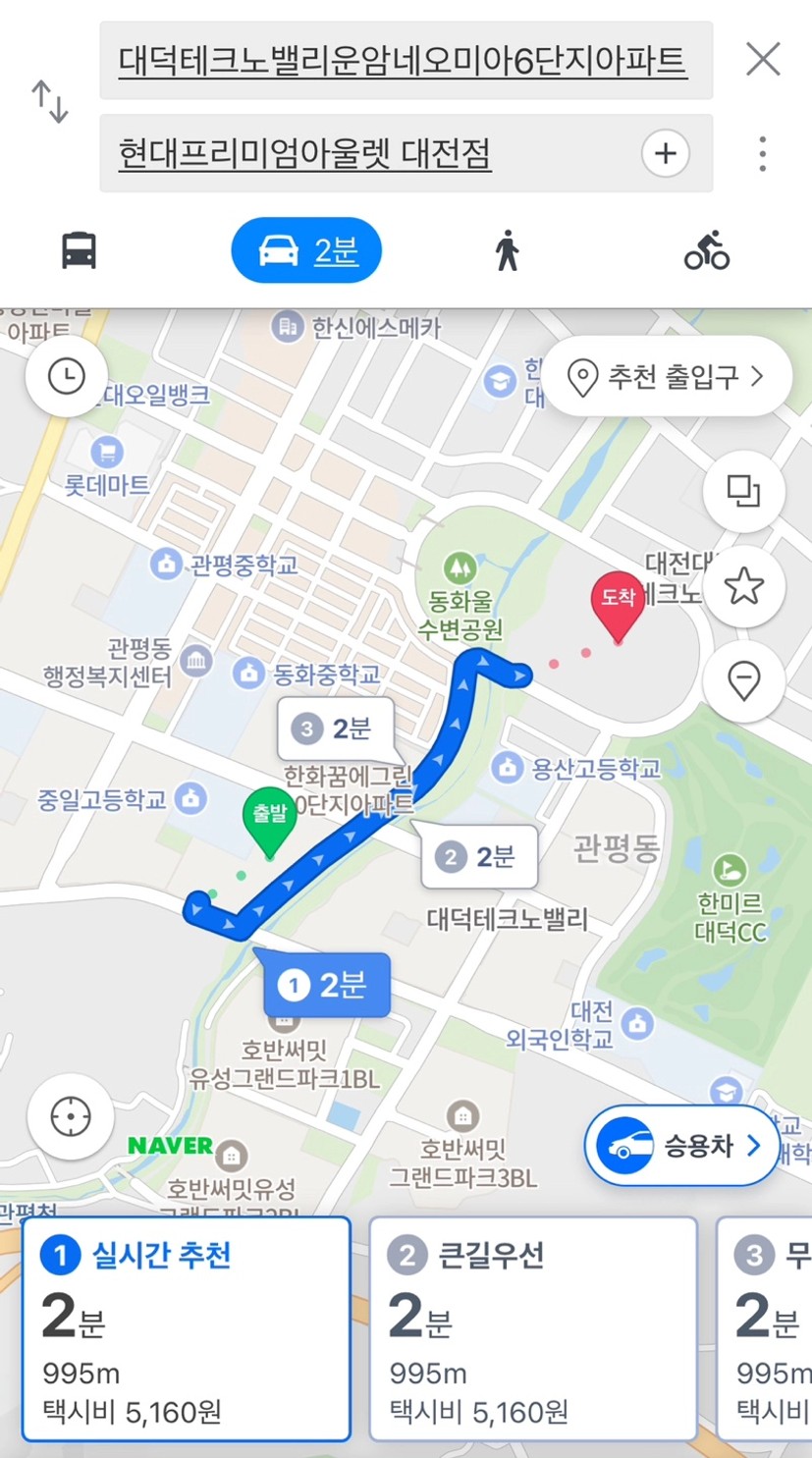This screenshot has width=812, height=1458.
Task: Switch to bicycle directions
Action: pyautogui.click(x=707, y=250)
